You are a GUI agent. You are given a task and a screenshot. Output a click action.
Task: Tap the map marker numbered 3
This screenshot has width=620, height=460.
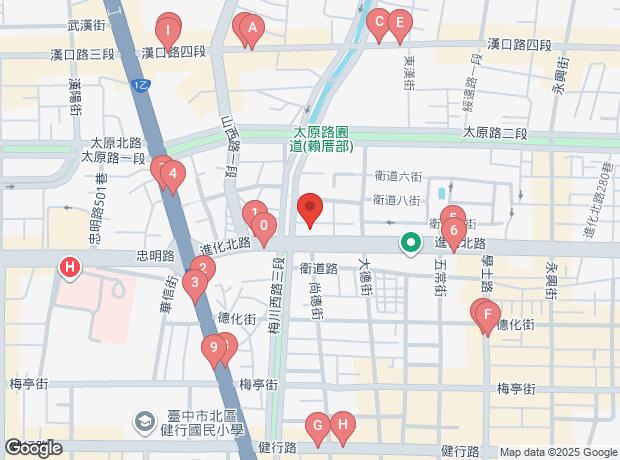[195, 283]
